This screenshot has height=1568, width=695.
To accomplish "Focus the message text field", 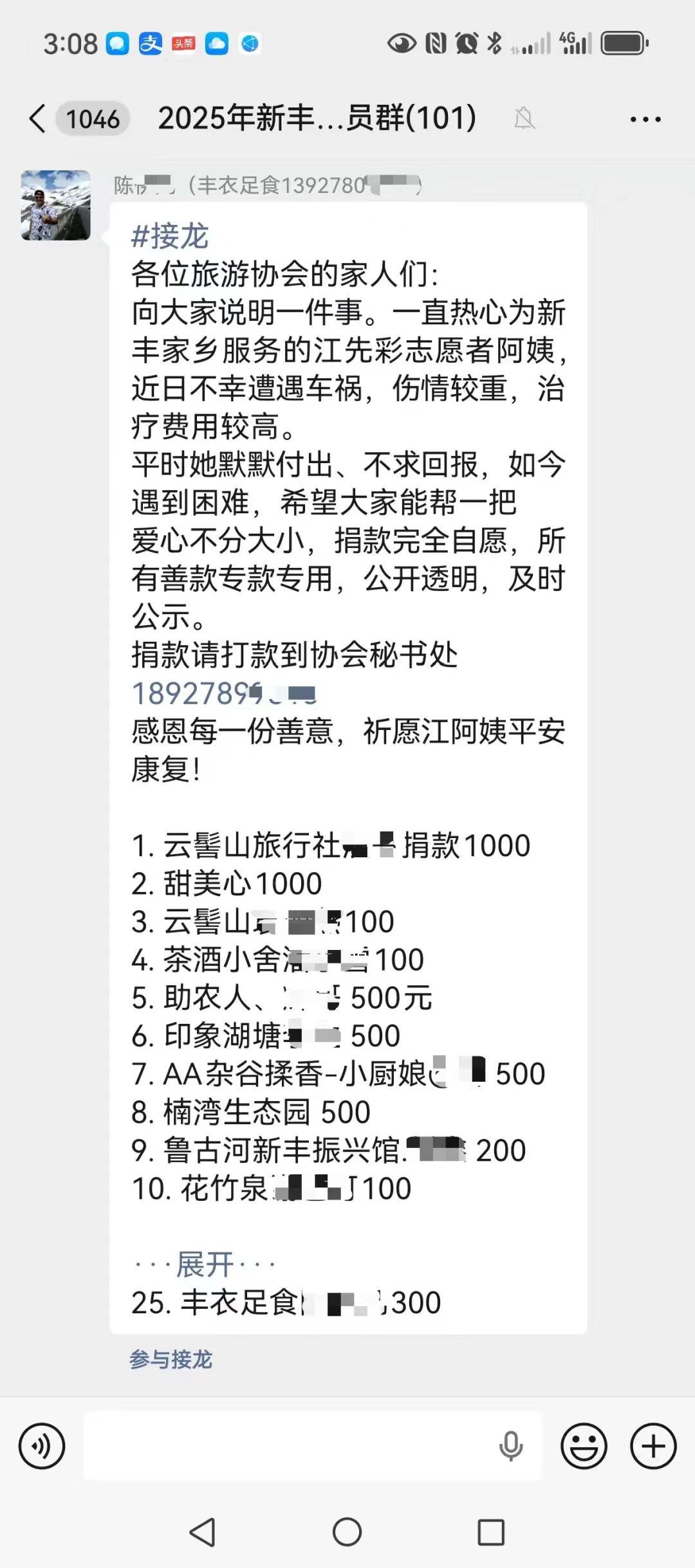I will (290, 1446).
